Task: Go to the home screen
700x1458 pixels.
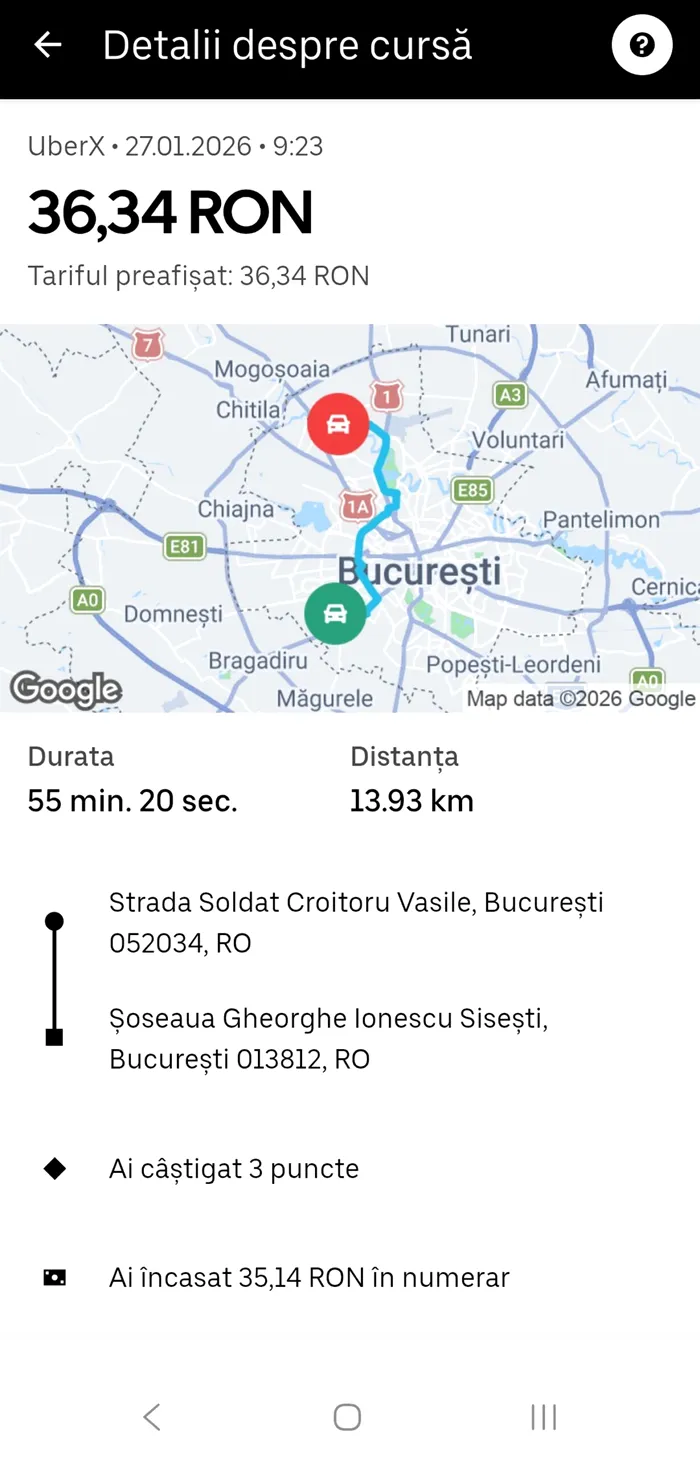Action: [x=347, y=1416]
